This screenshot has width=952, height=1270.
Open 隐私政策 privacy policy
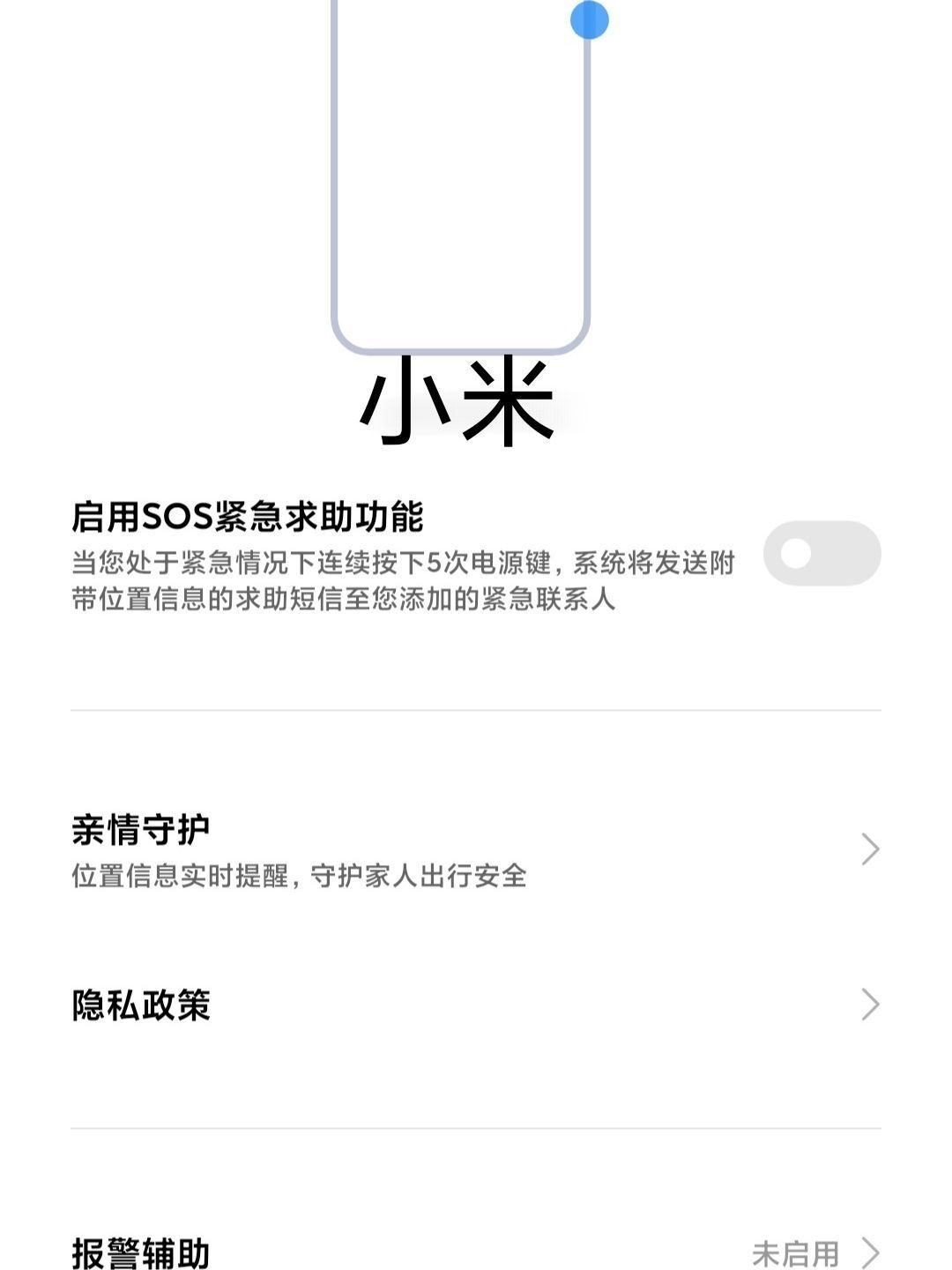click(476, 1005)
